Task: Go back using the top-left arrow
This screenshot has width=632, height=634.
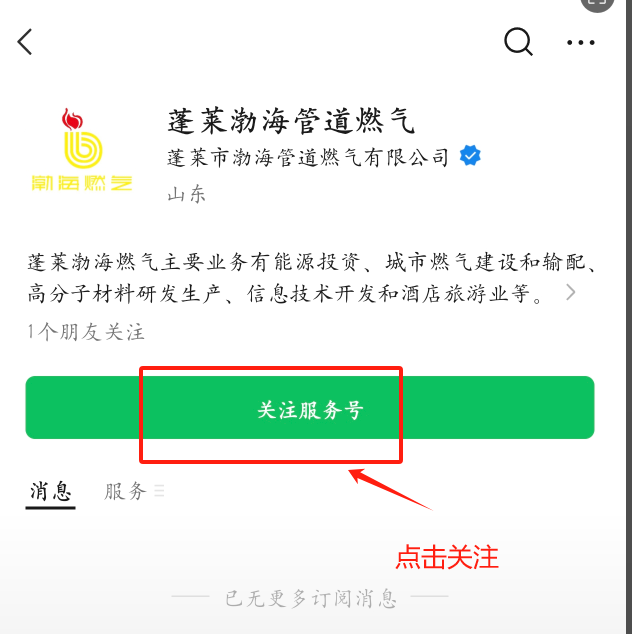Action: 26,42
